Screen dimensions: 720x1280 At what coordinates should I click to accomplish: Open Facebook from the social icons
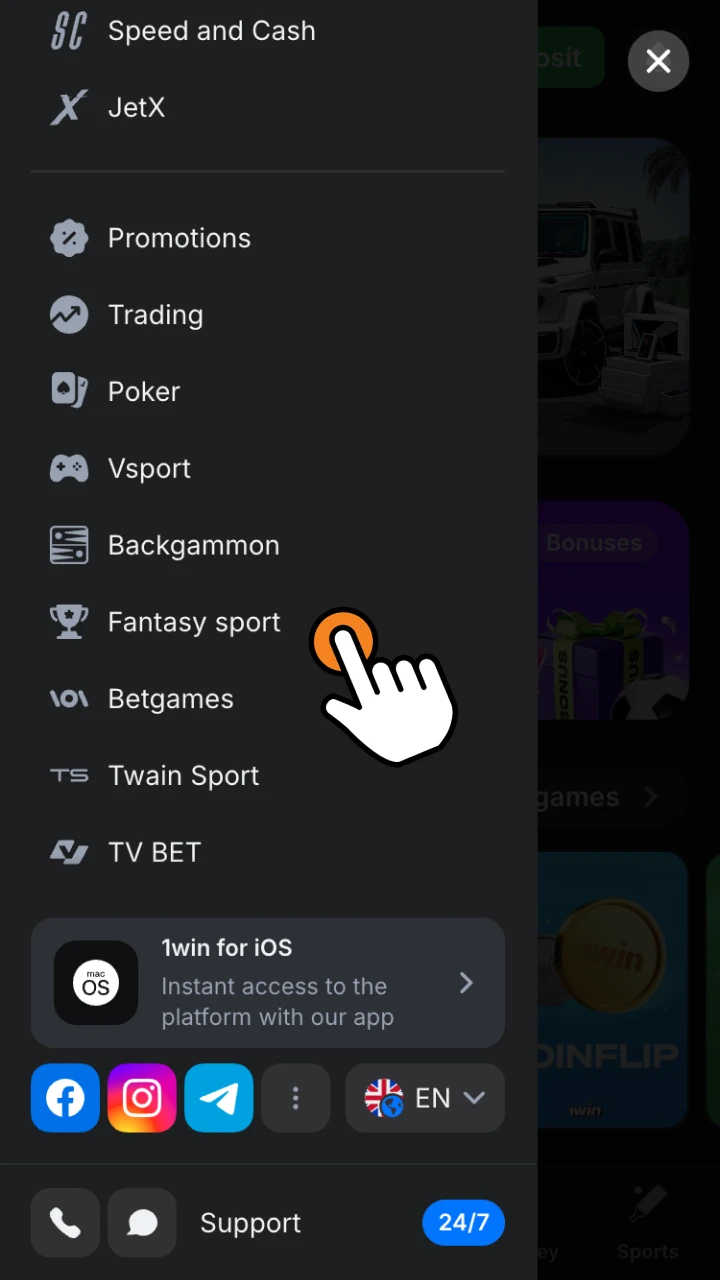pos(64,1097)
